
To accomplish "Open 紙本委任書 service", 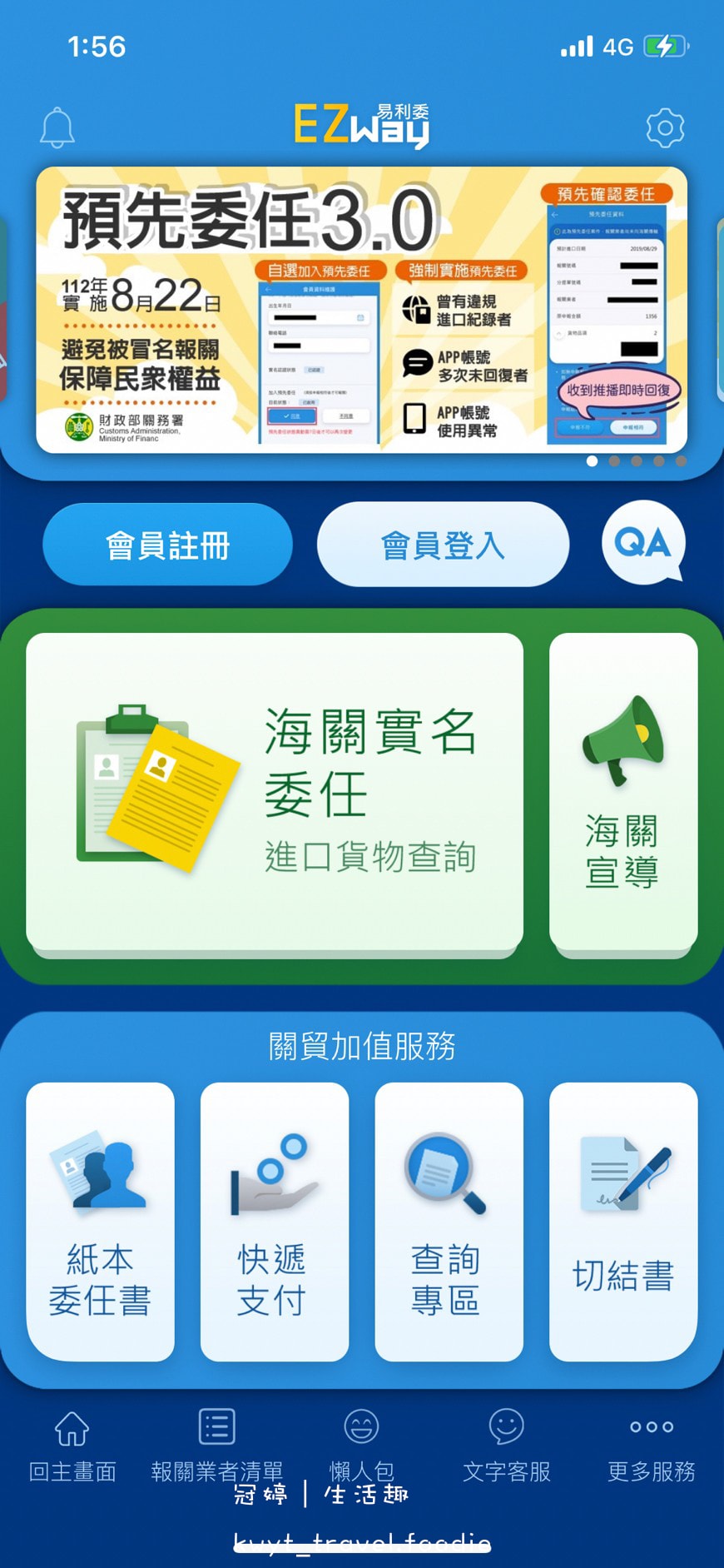I will (x=101, y=1221).
